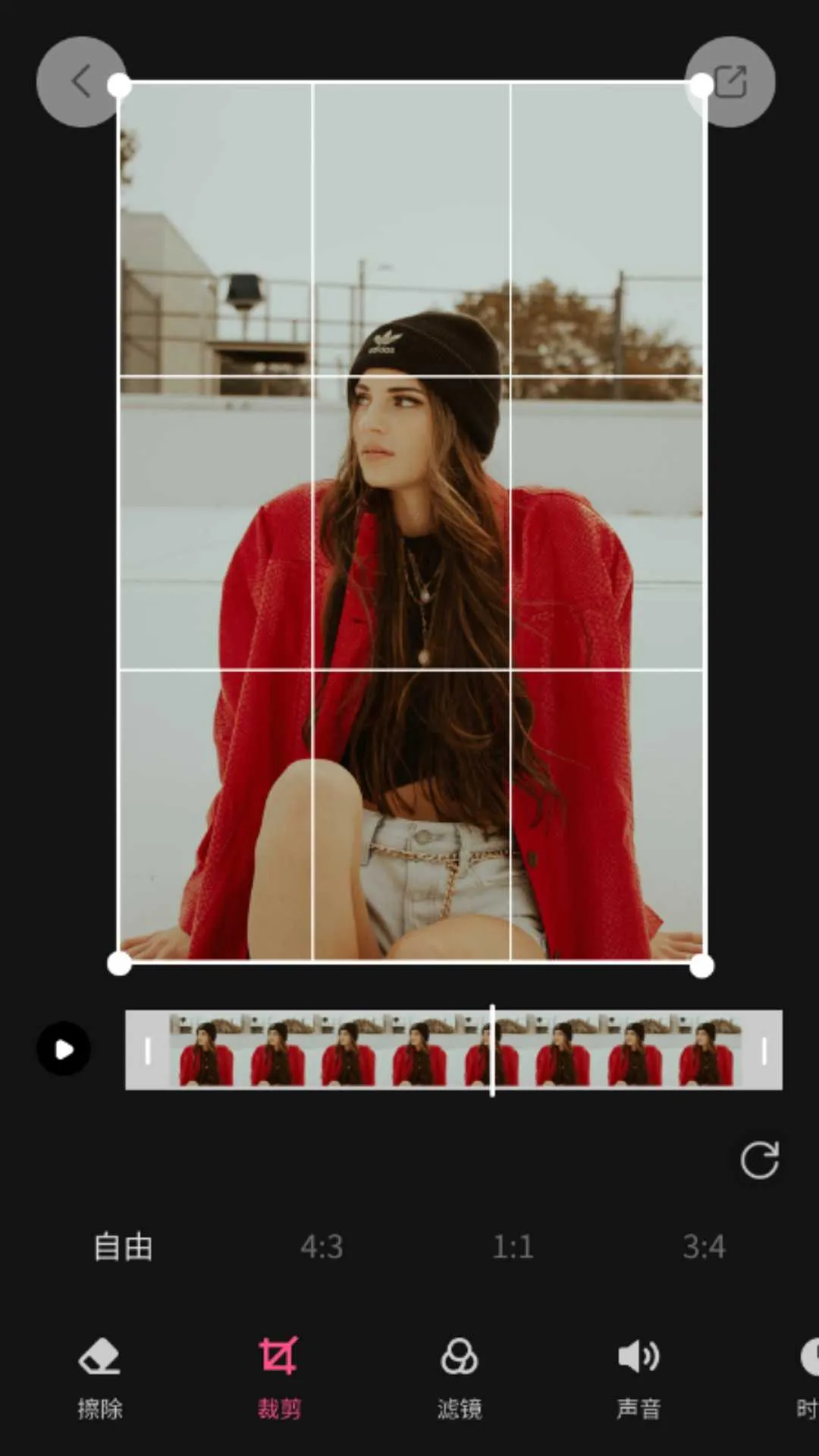The height and width of the screenshot is (1456, 819).
Task: Choose the 4:3 aspect ratio
Action: coord(322,1247)
